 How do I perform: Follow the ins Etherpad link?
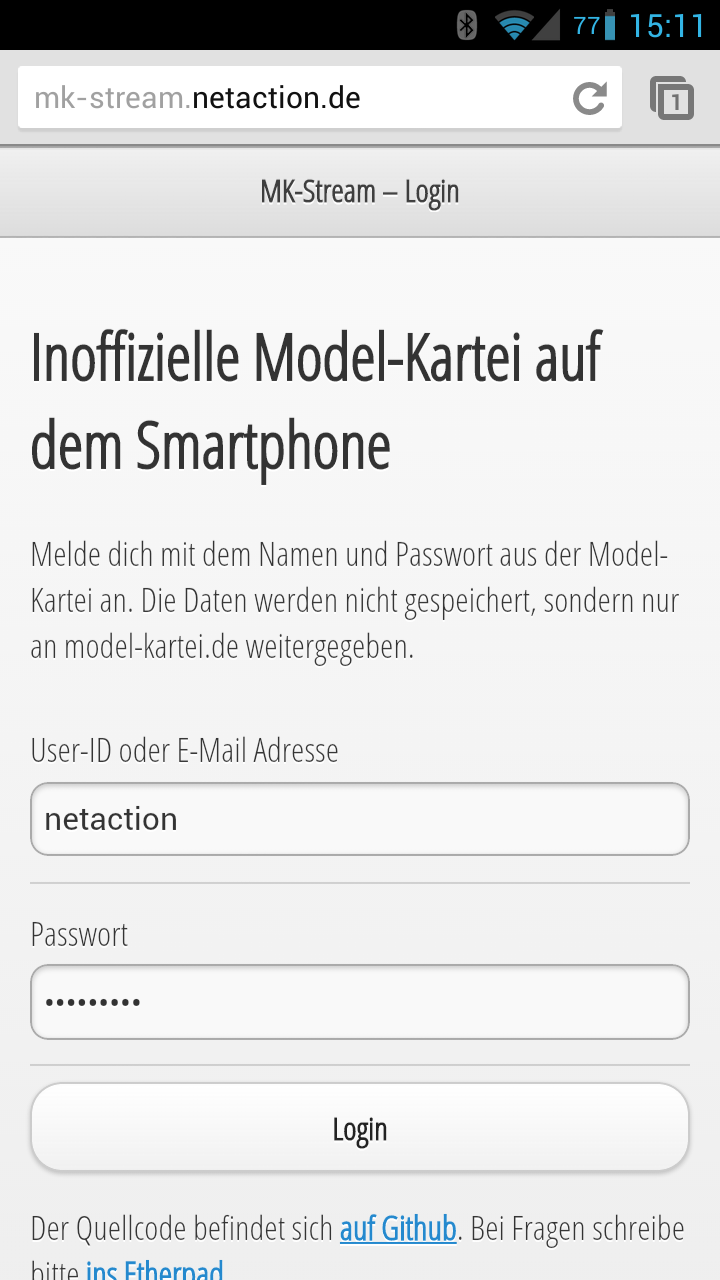(154, 1269)
